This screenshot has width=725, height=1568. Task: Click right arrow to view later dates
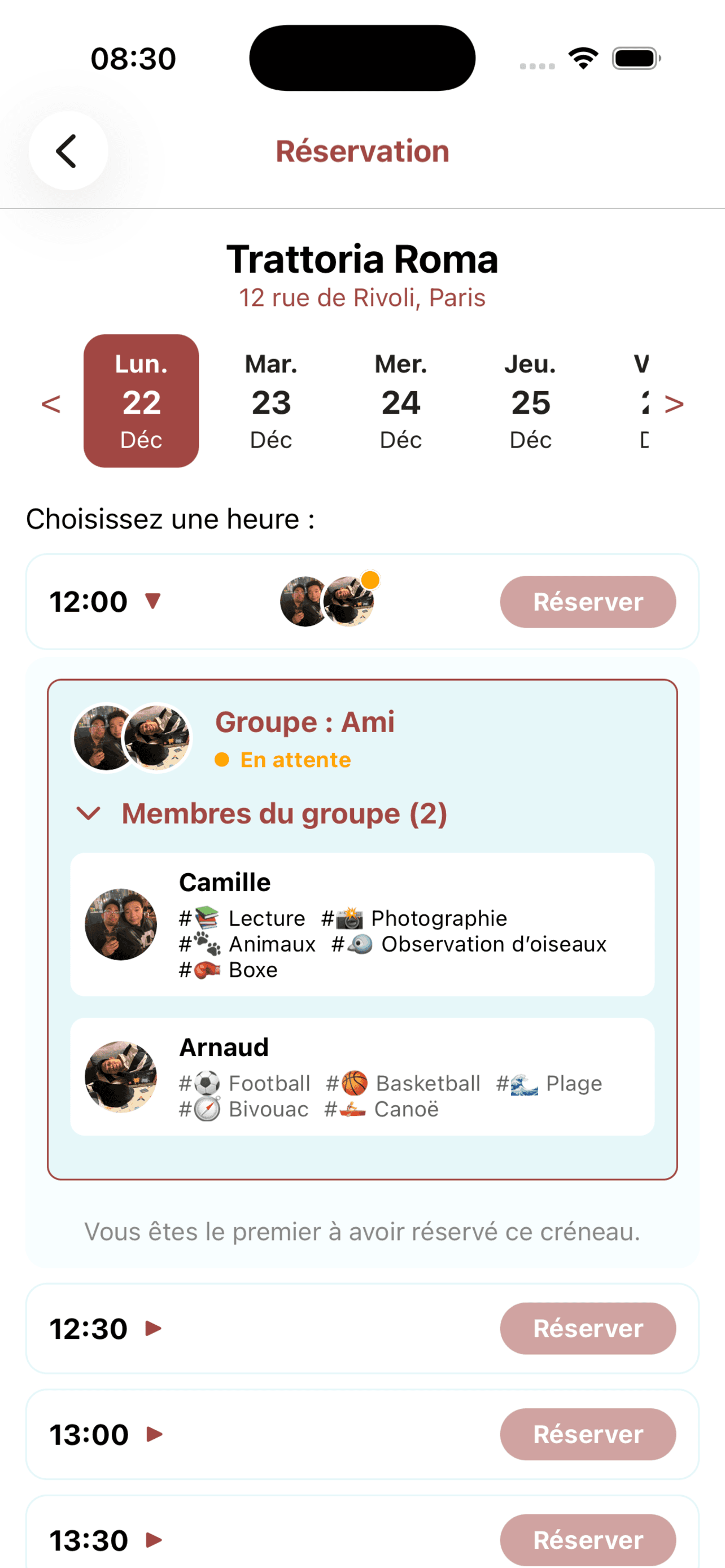(675, 403)
